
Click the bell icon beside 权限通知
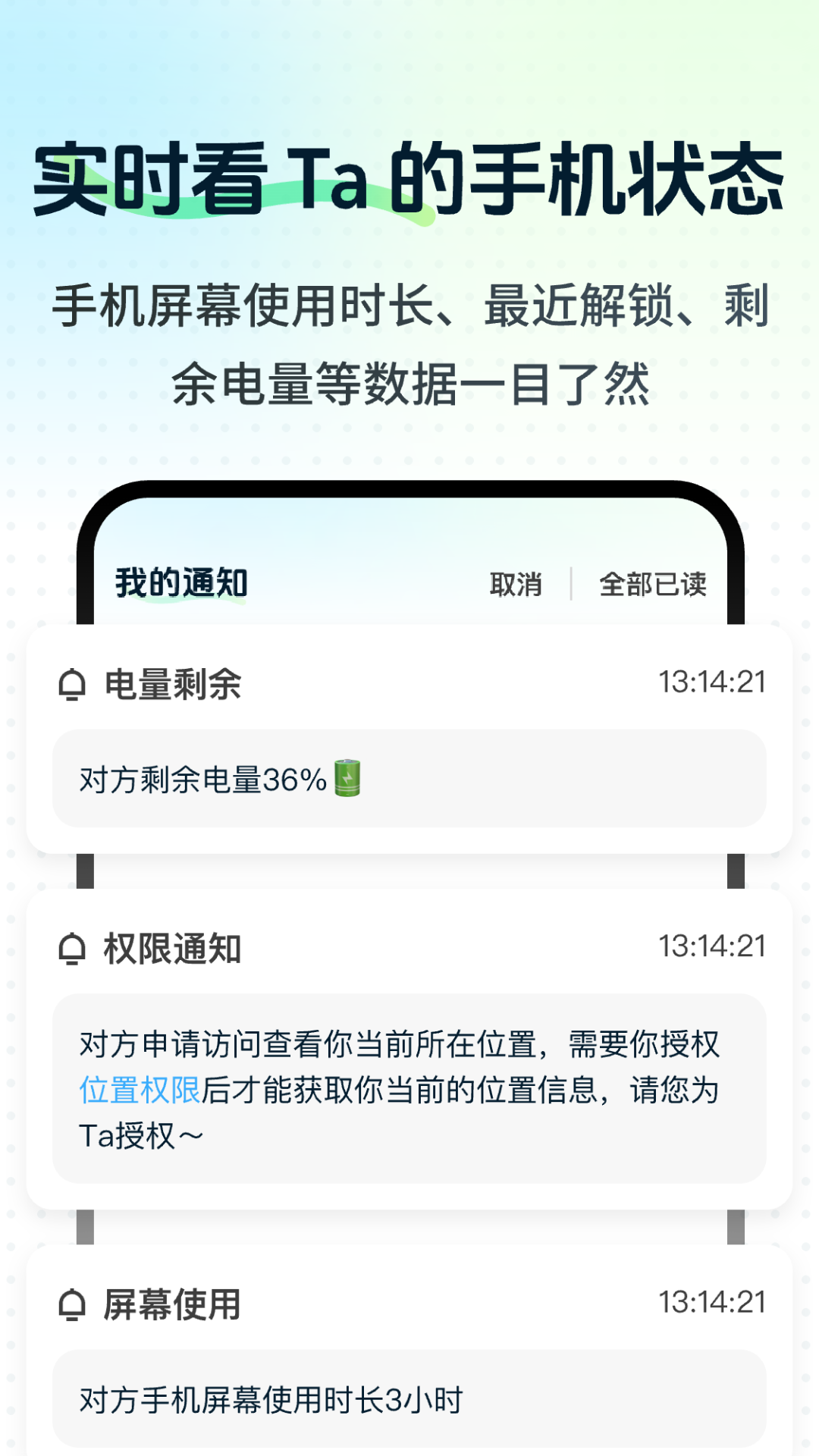coord(72,948)
